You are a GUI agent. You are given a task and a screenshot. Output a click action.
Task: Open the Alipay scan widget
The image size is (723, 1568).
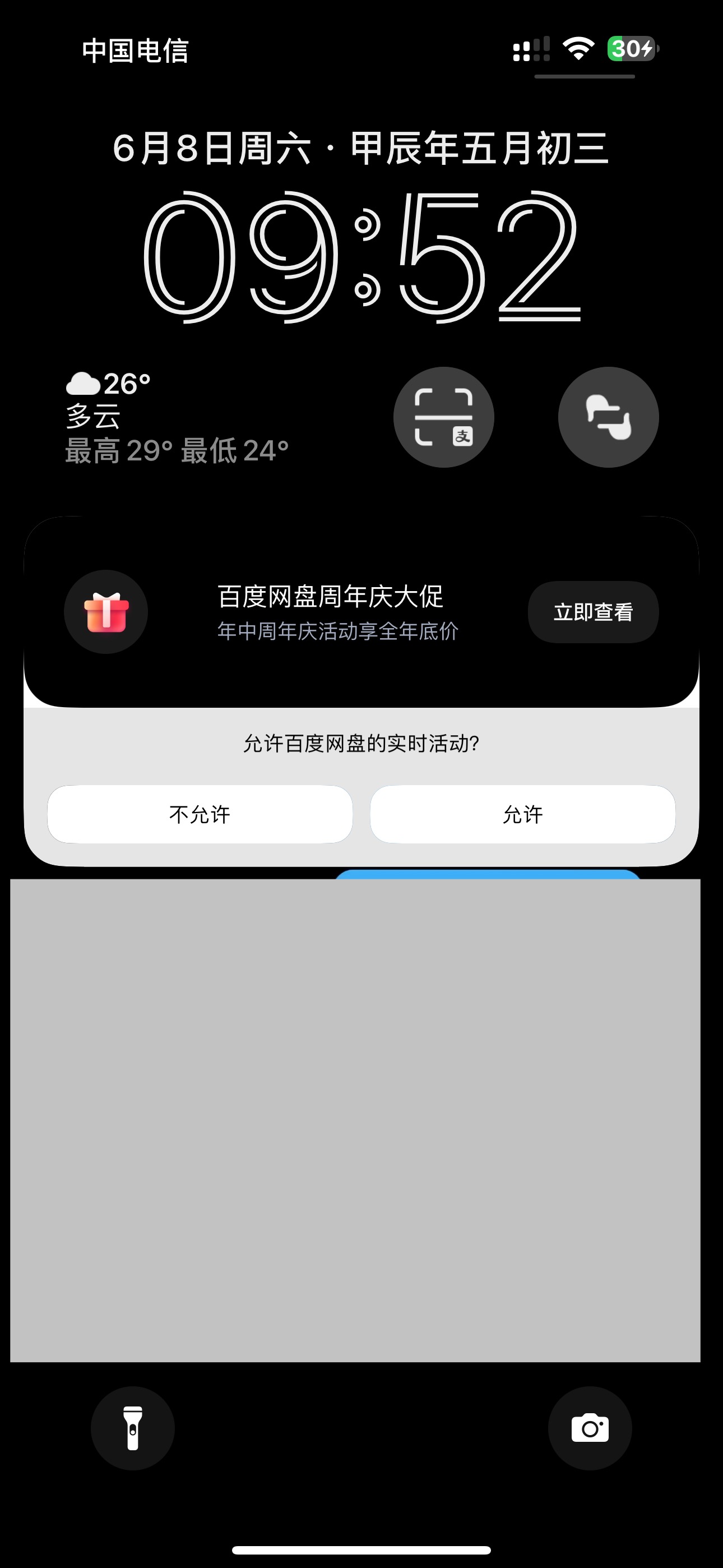click(x=444, y=417)
